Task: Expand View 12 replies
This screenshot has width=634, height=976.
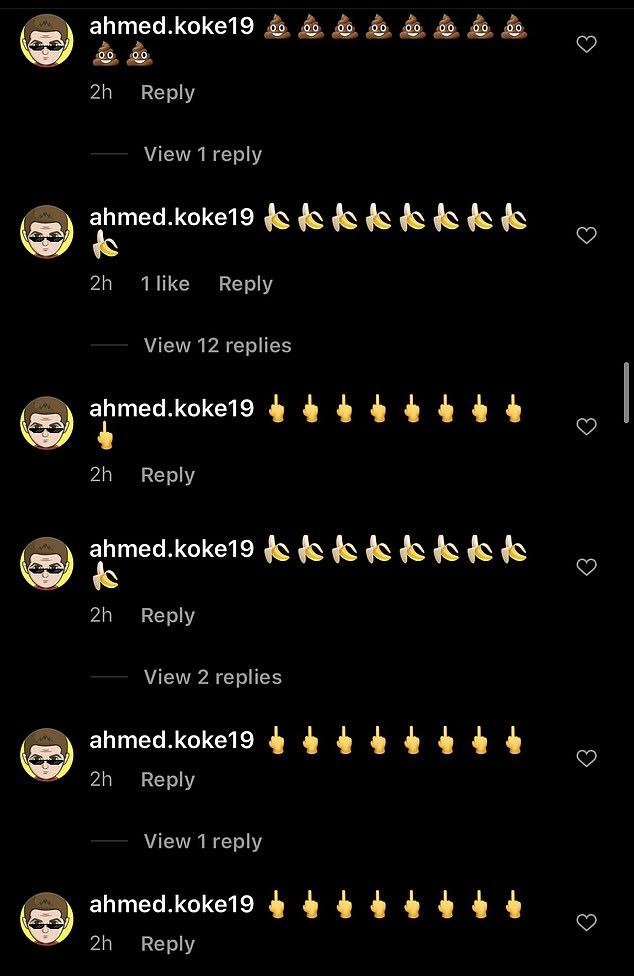Action: pos(217,346)
